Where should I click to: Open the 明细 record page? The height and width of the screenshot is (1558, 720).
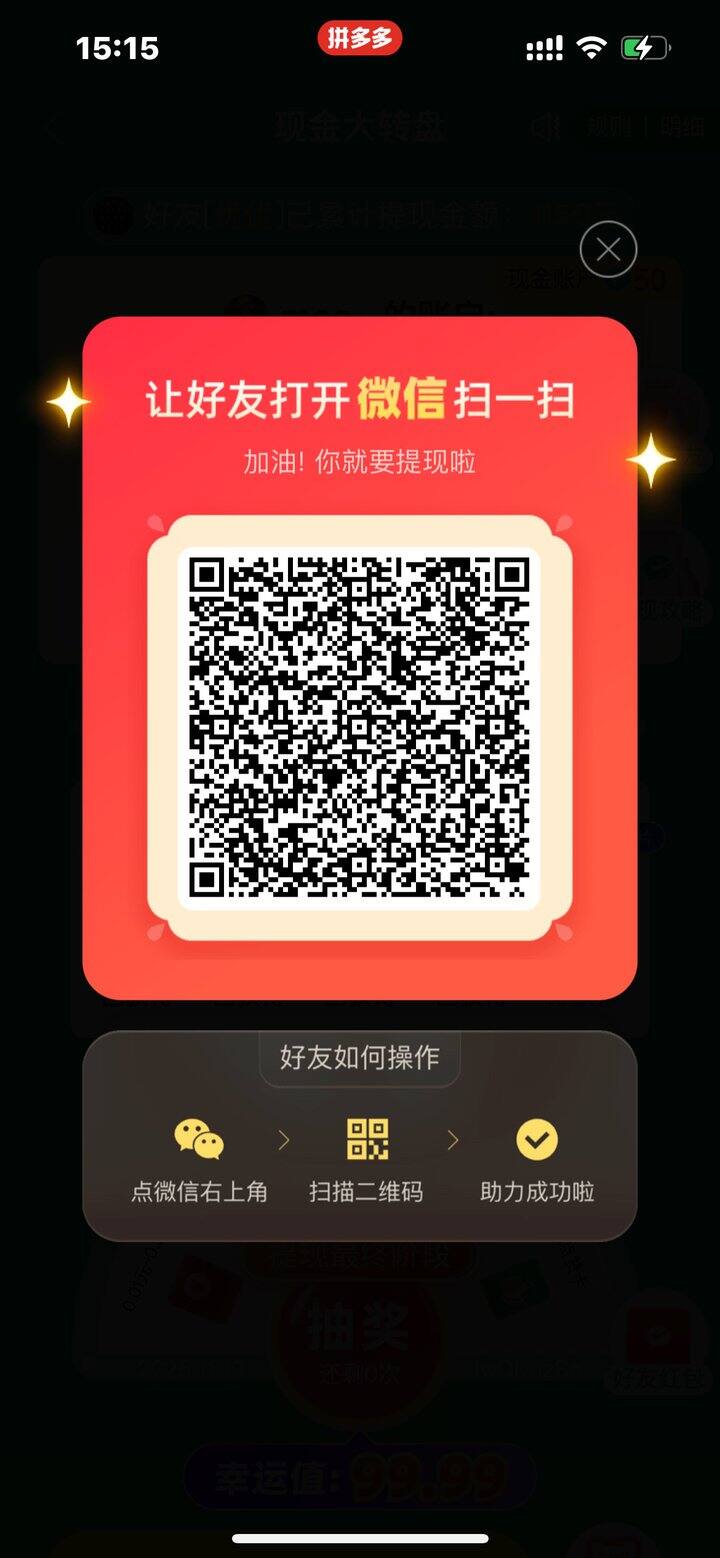point(680,127)
